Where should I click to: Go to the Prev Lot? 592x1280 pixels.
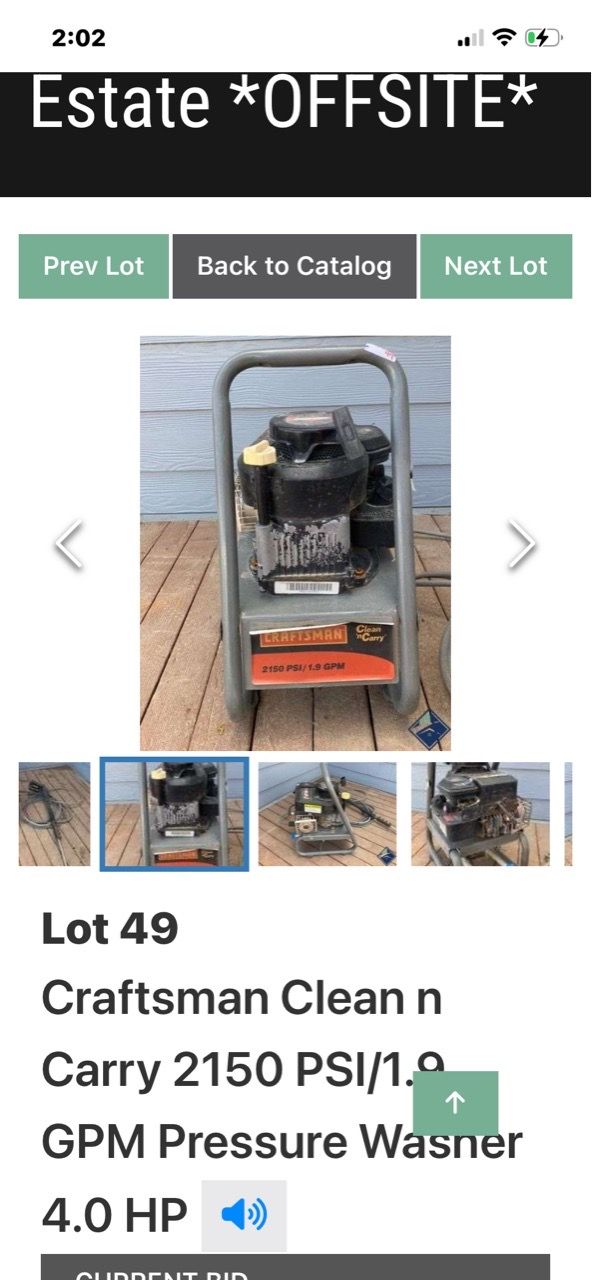[x=93, y=266]
